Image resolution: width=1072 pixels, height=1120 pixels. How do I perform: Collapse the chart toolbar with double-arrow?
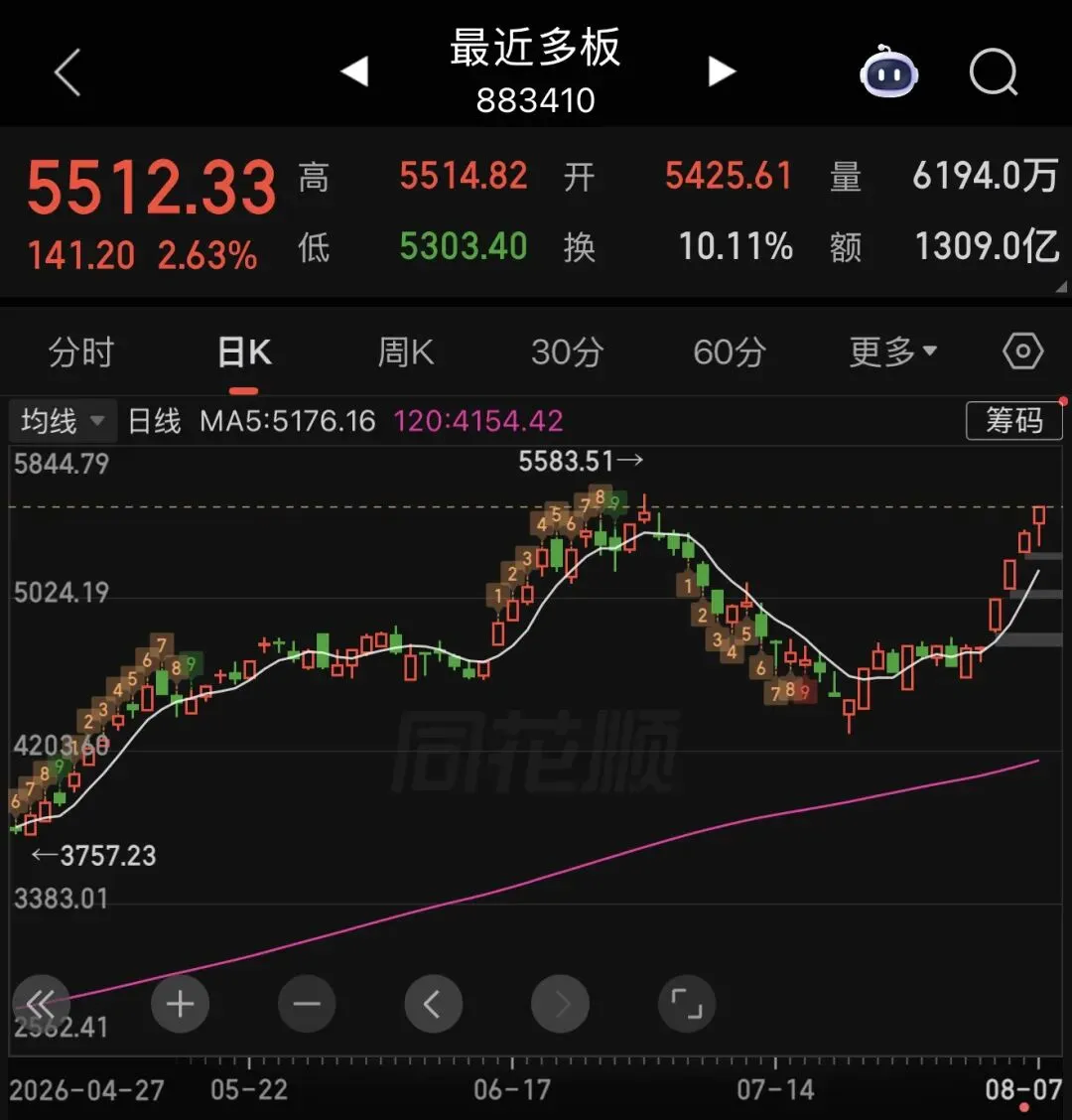point(42,1004)
